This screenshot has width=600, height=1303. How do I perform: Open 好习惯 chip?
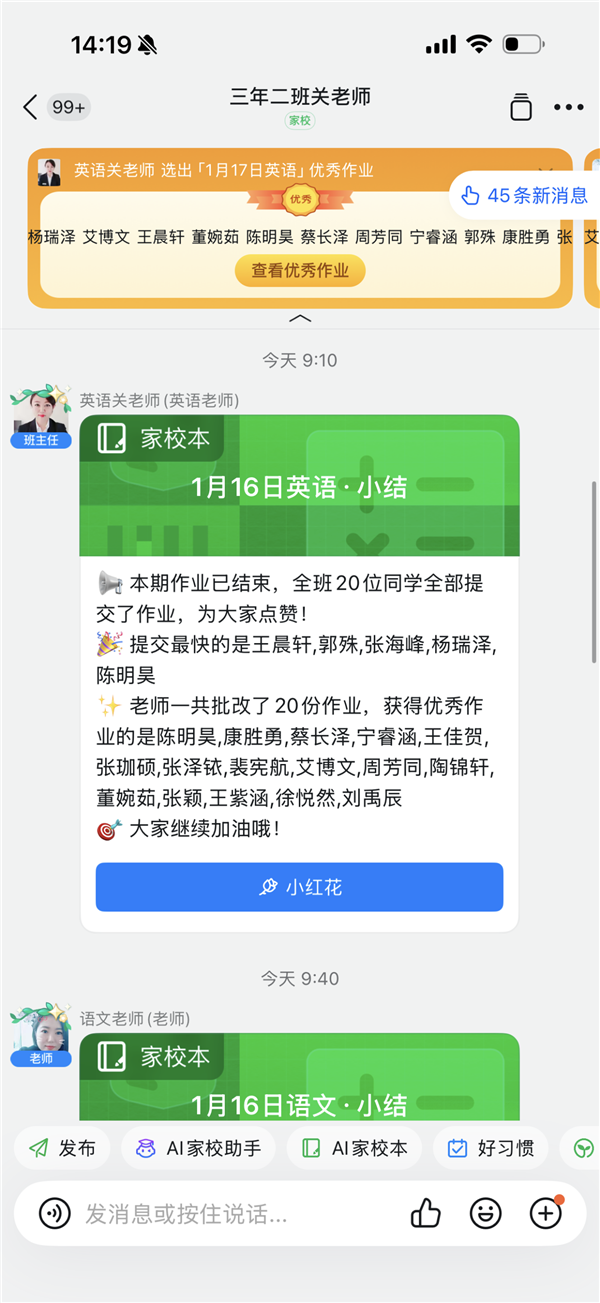pyautogui.click(x=491, y=1149)
